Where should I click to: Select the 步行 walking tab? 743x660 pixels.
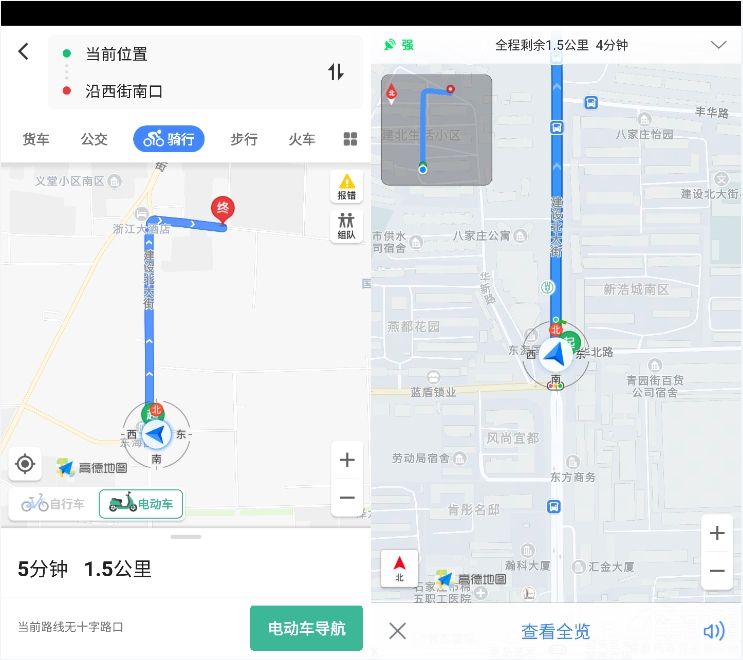[x=244, y=140]
